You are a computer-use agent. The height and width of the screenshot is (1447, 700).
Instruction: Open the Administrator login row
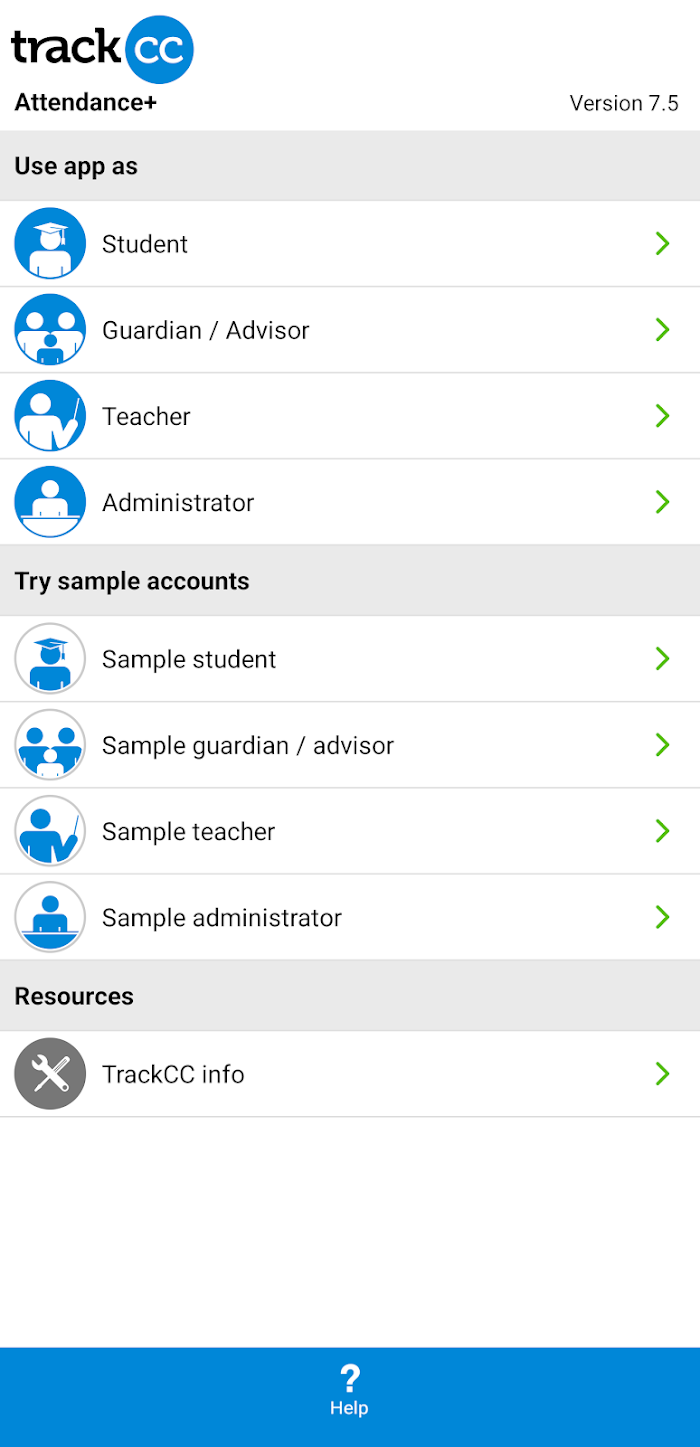(x=350, y=502)
